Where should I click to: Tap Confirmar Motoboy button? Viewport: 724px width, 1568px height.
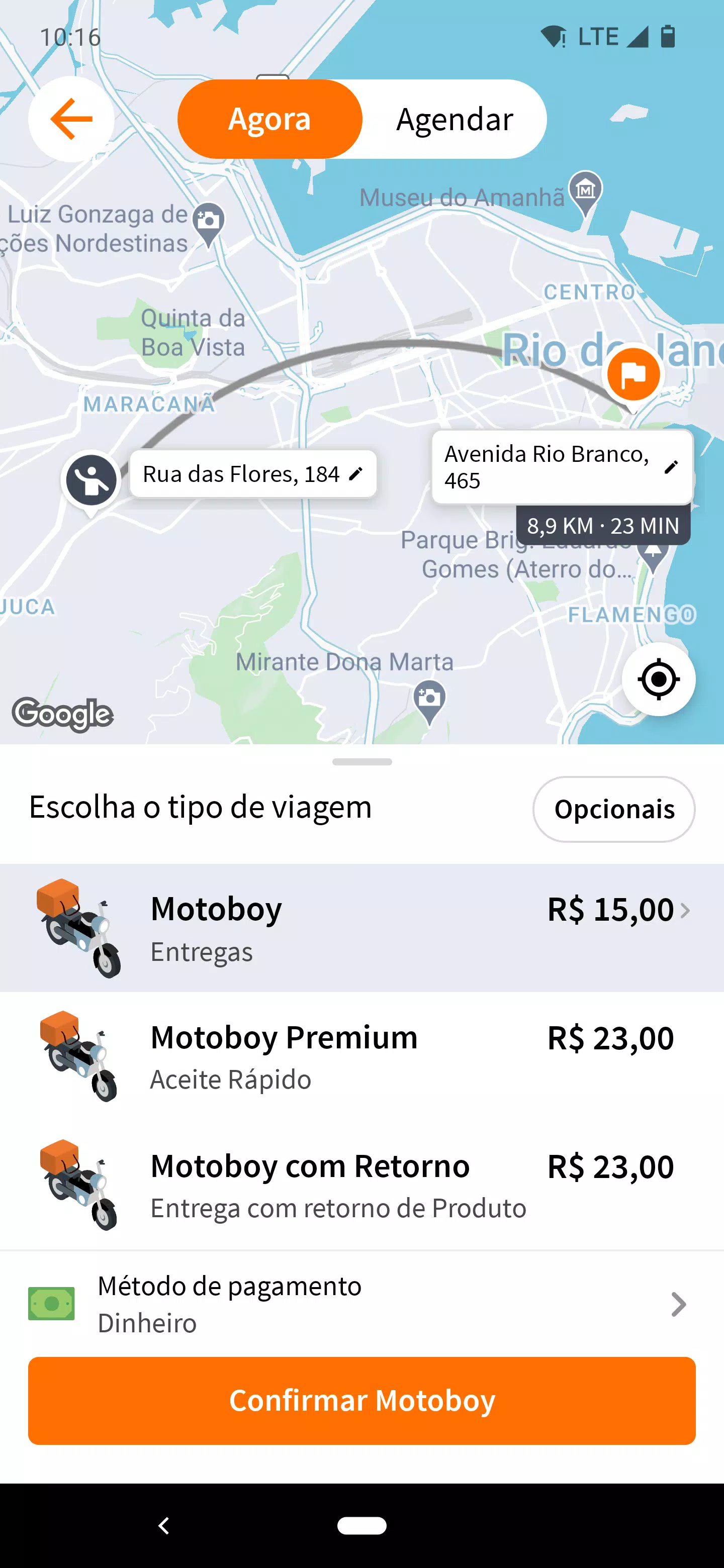[x=361, y=1400]
